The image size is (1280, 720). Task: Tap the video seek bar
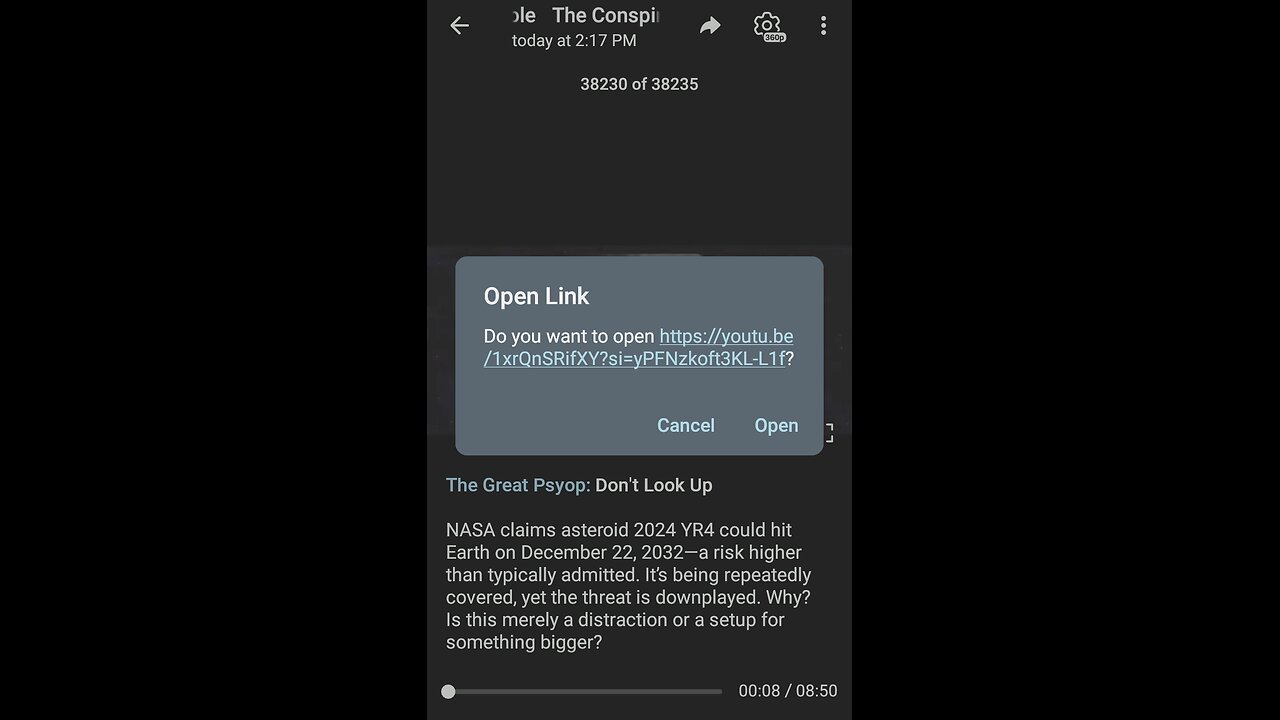pos(585,691)
